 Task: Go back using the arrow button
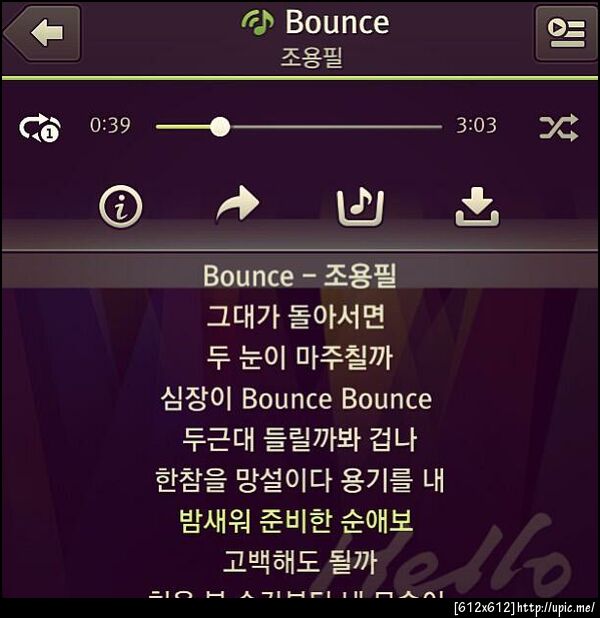click(x=42, y=33)
